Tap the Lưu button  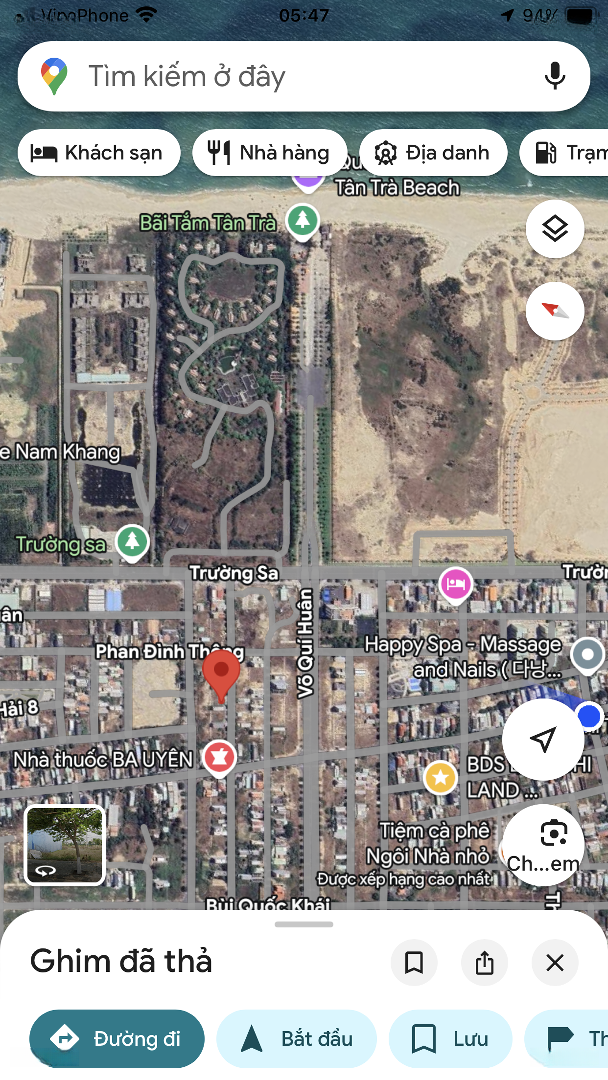coord(450,1039)
